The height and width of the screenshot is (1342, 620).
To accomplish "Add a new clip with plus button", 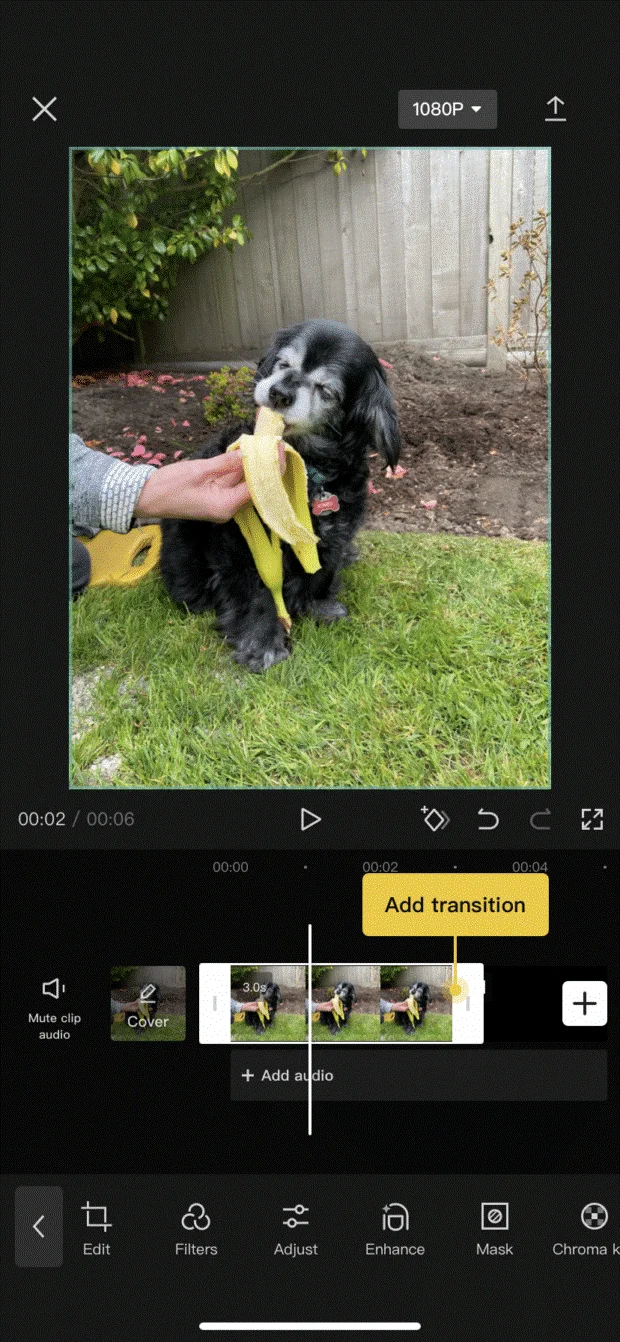I will 585,1003.
